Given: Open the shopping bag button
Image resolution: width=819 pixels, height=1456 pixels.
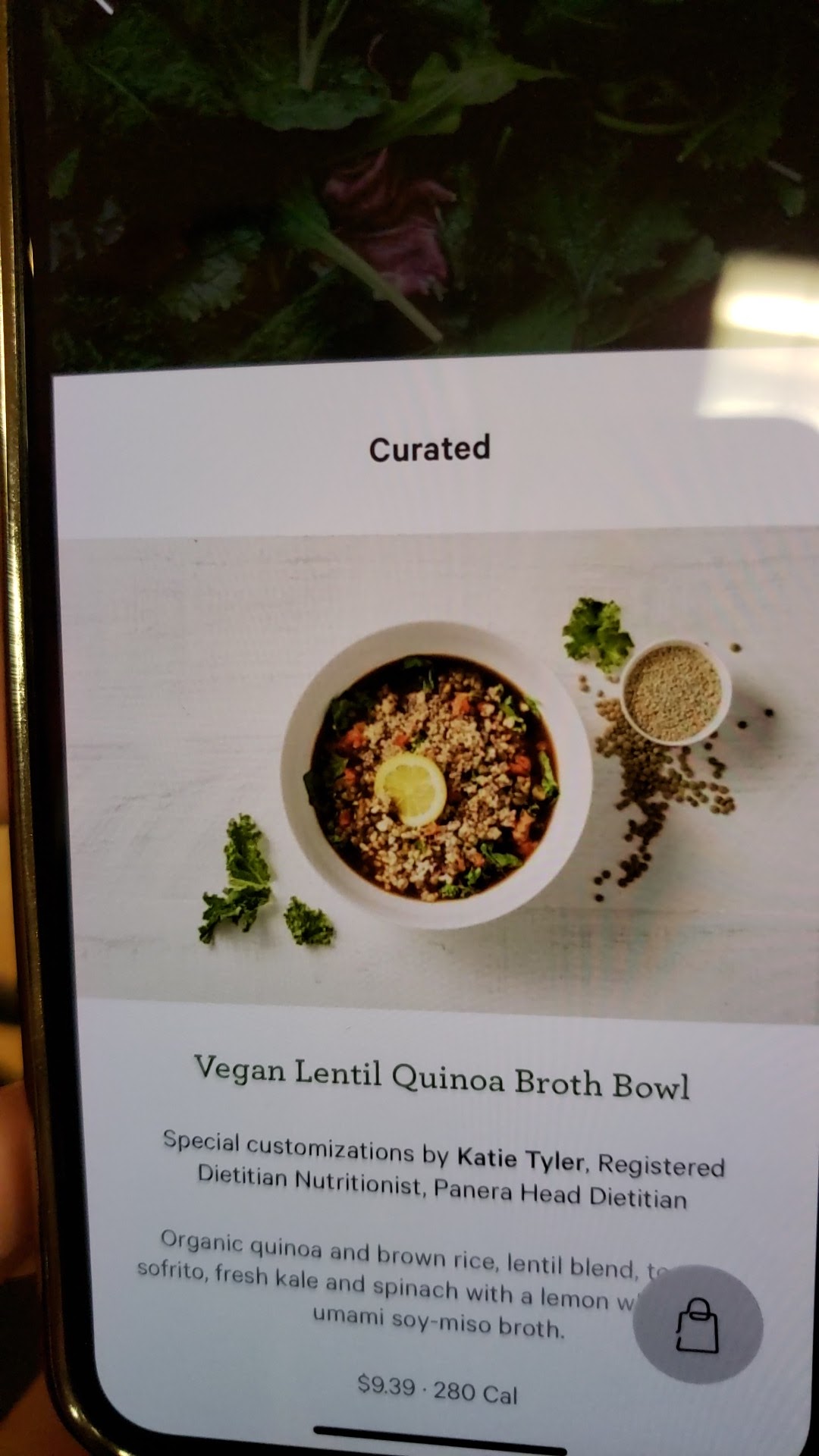Looking at the screenshot, I should tap(697, 1325).
